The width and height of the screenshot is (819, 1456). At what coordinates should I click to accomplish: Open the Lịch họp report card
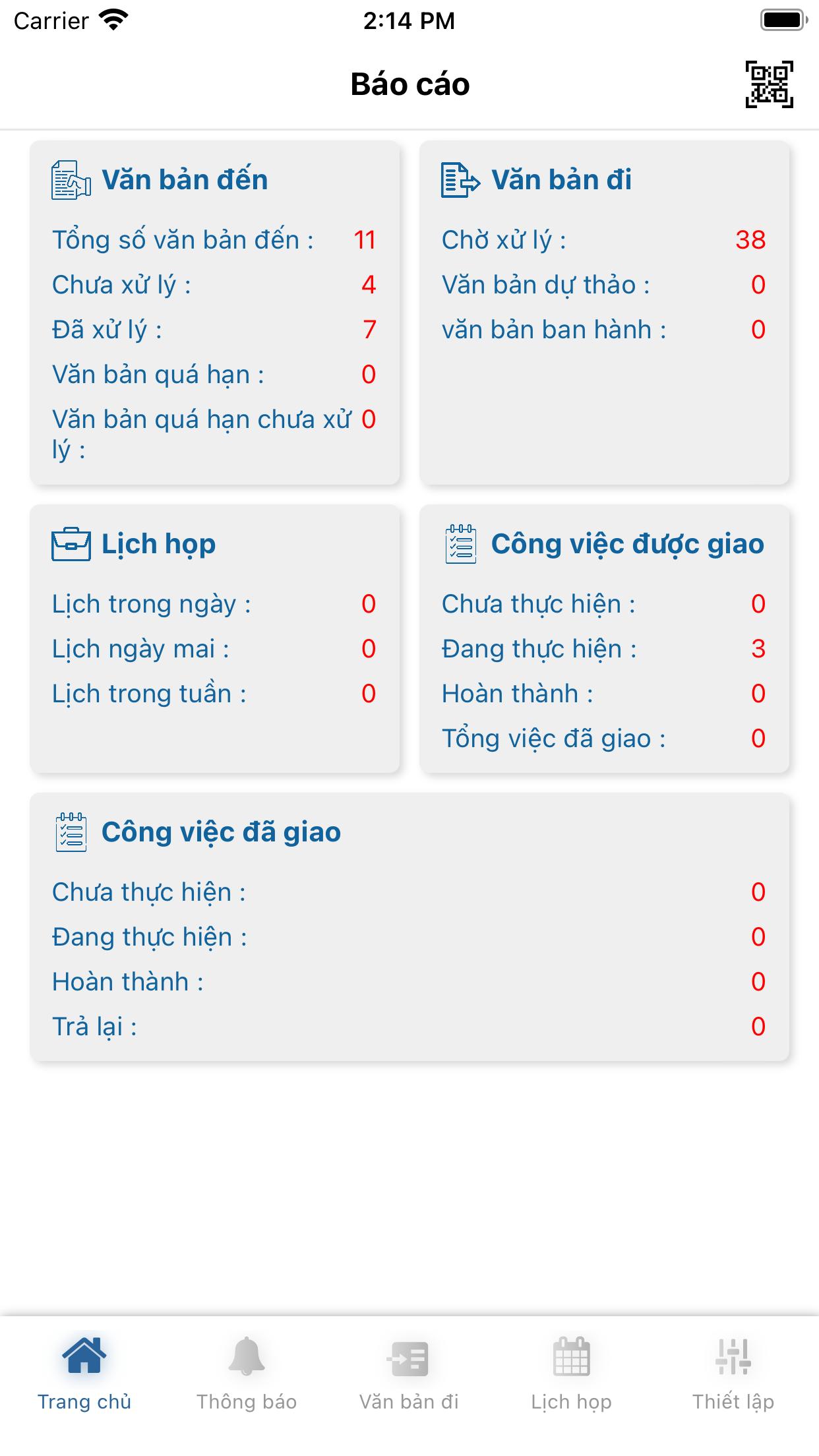coord(215,638)
